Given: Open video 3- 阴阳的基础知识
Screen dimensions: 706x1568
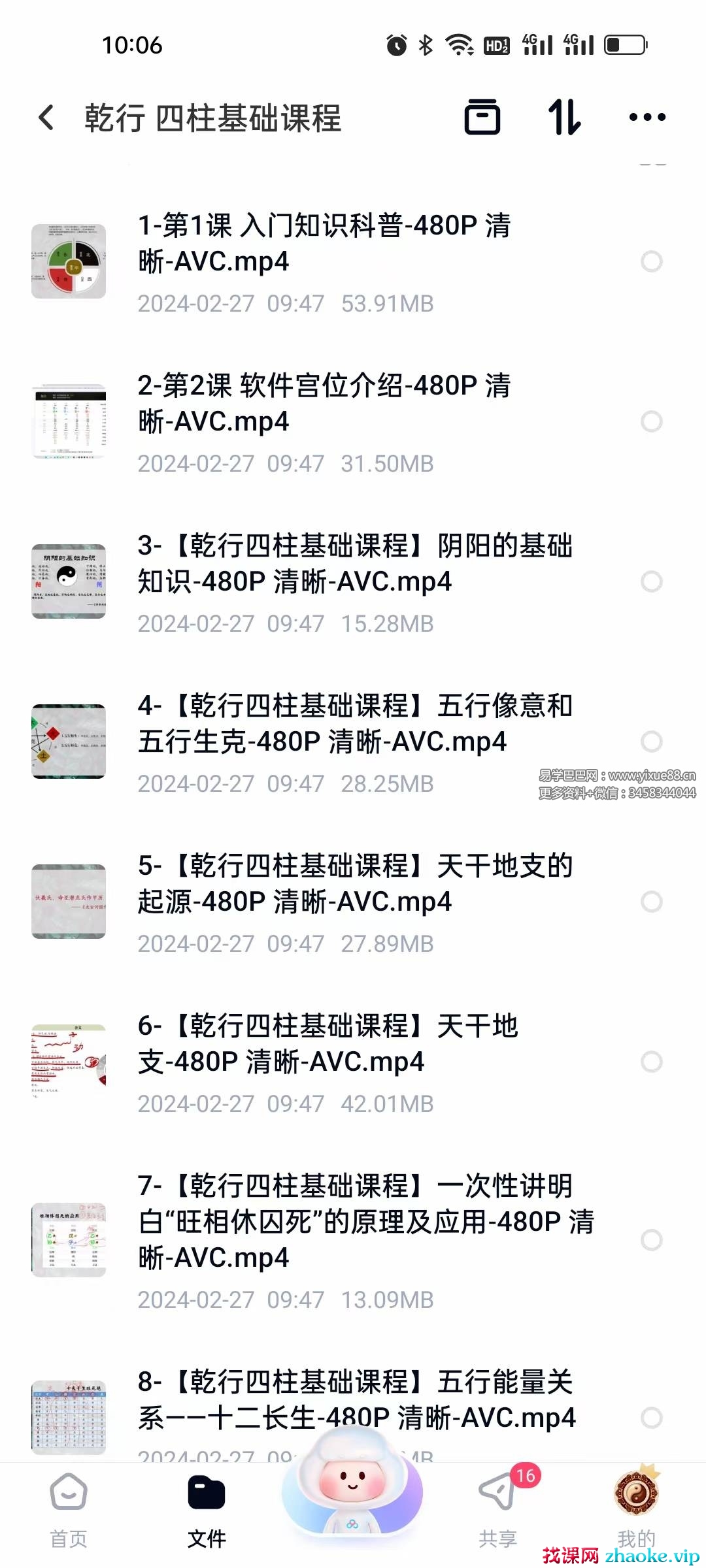Looking at the screenshot, I should (x=355, y=563).
